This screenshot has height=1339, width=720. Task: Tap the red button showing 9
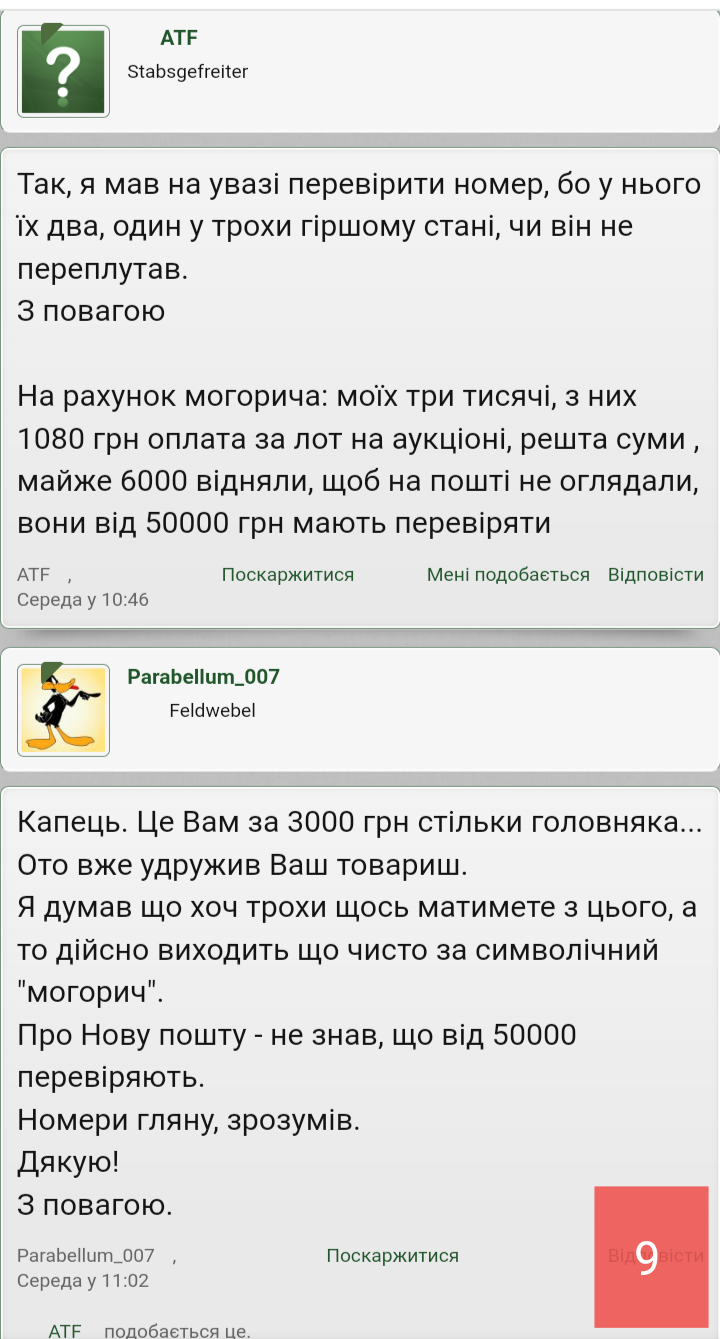(651, 1257)
